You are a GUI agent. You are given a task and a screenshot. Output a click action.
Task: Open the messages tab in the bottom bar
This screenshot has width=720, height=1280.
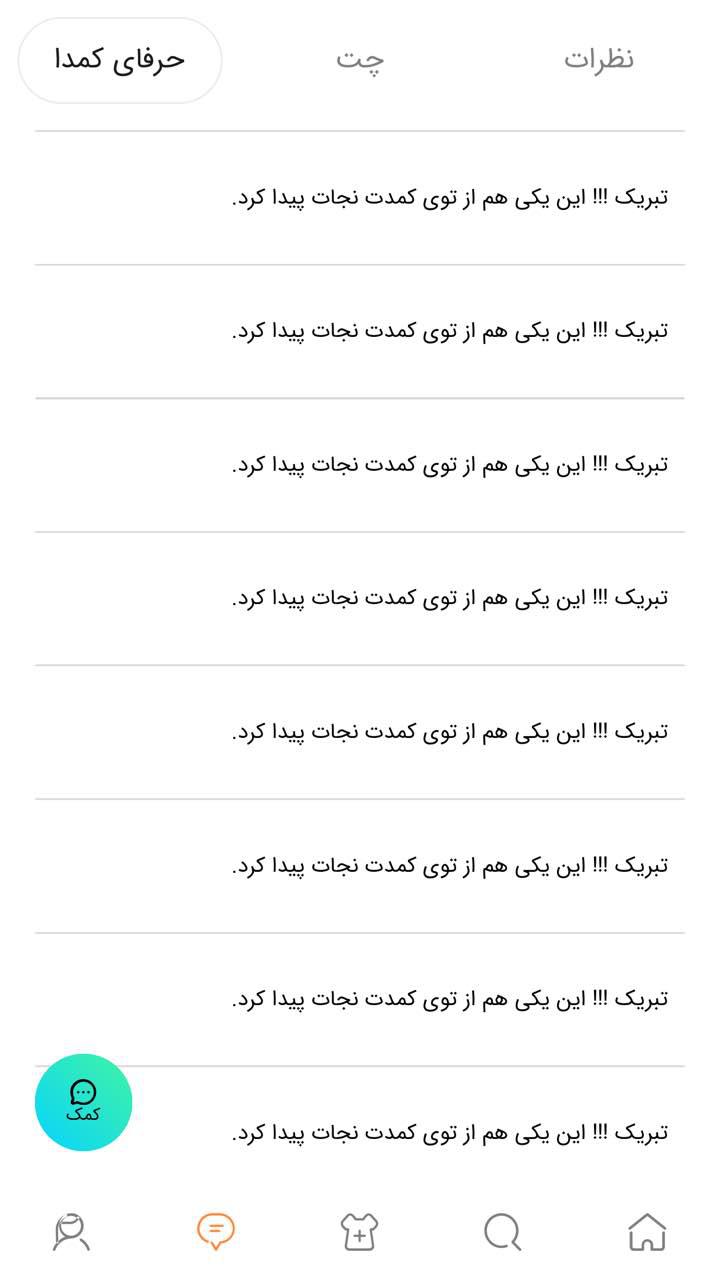[x=215, y=1231]
